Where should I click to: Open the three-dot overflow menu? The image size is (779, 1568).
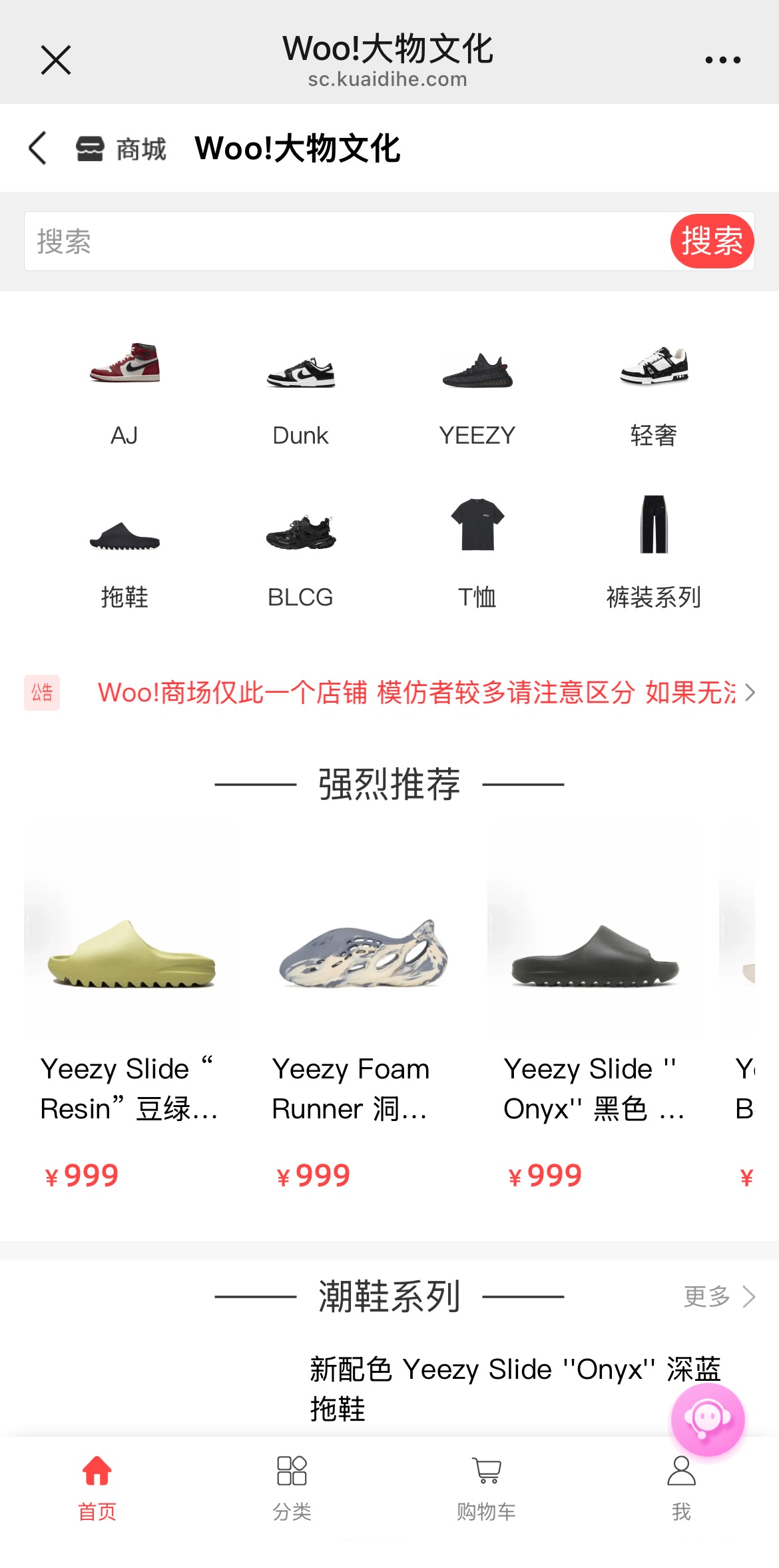point(722,60)
